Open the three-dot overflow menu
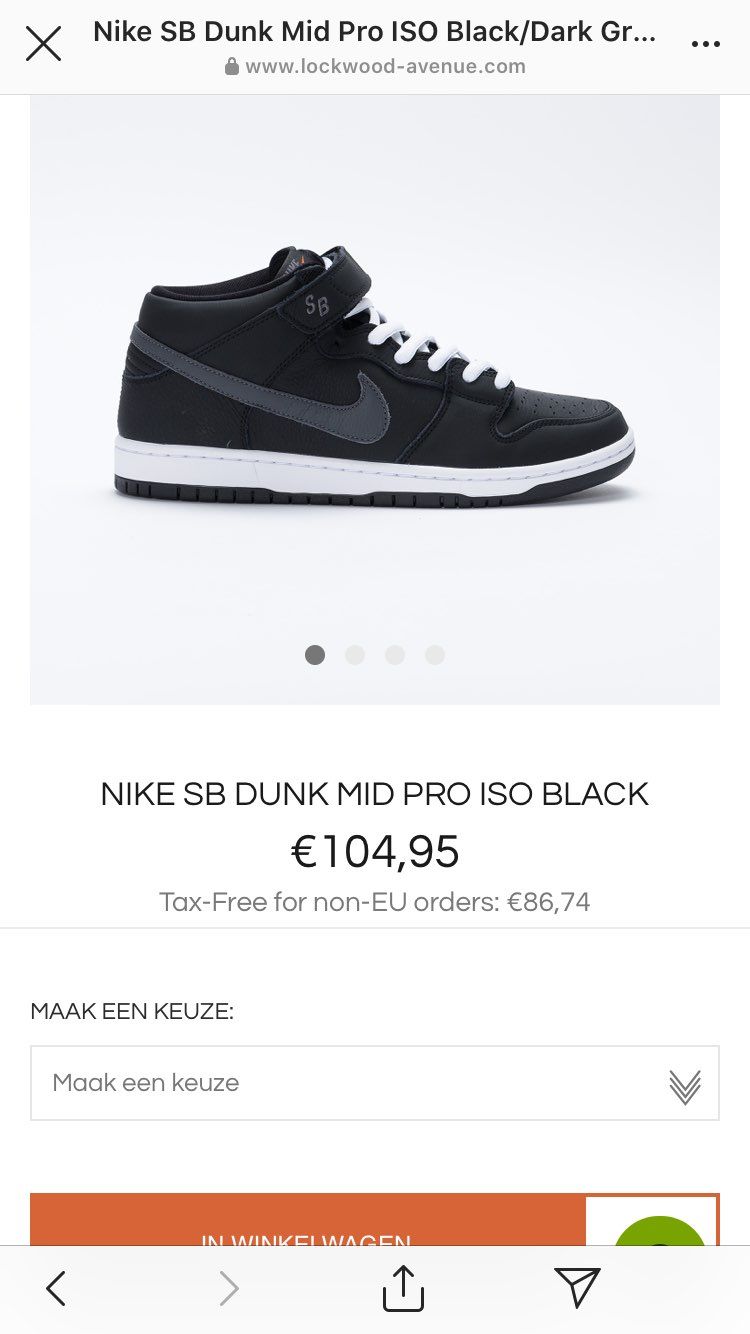Viewport: 750px width, 1334px height. (x=706, y=44)
